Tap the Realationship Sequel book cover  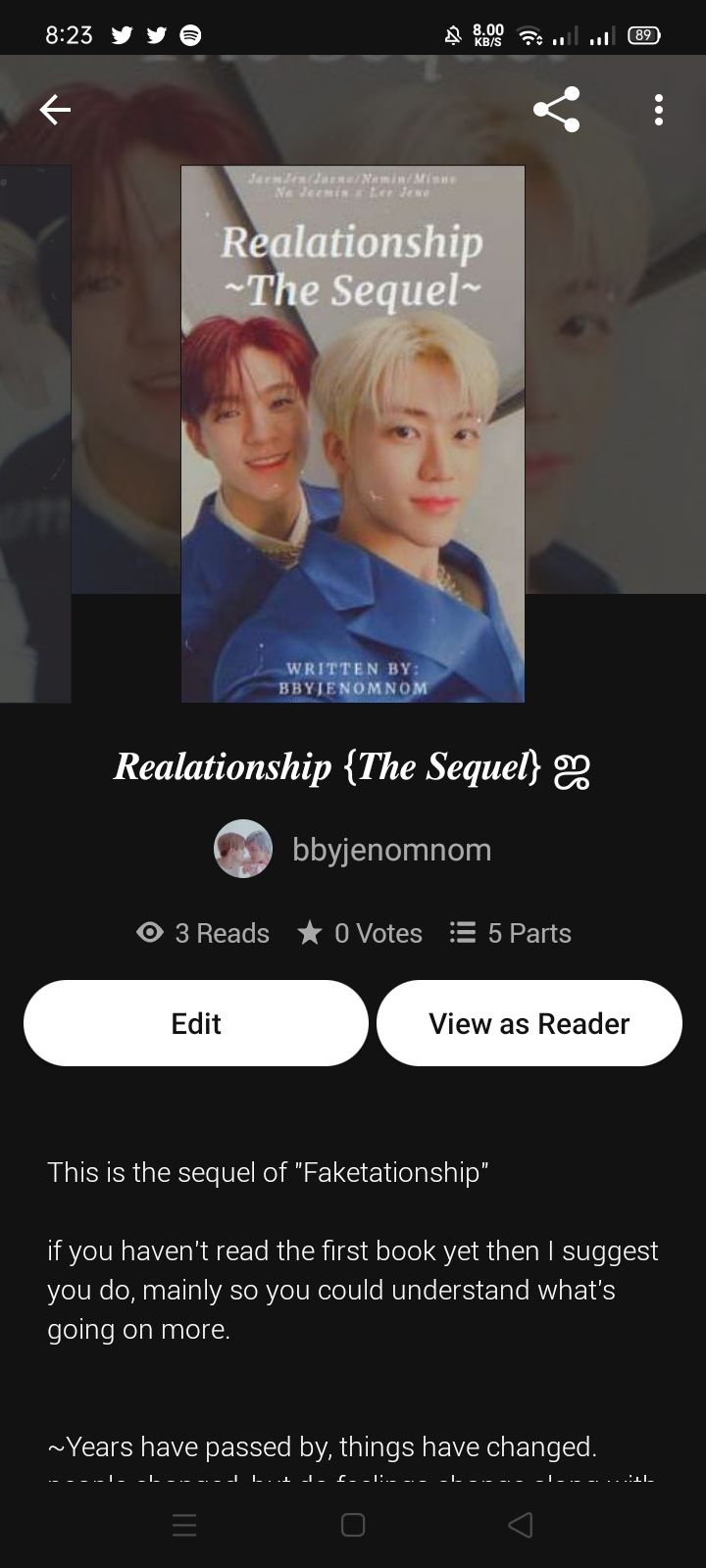(353, 434)
